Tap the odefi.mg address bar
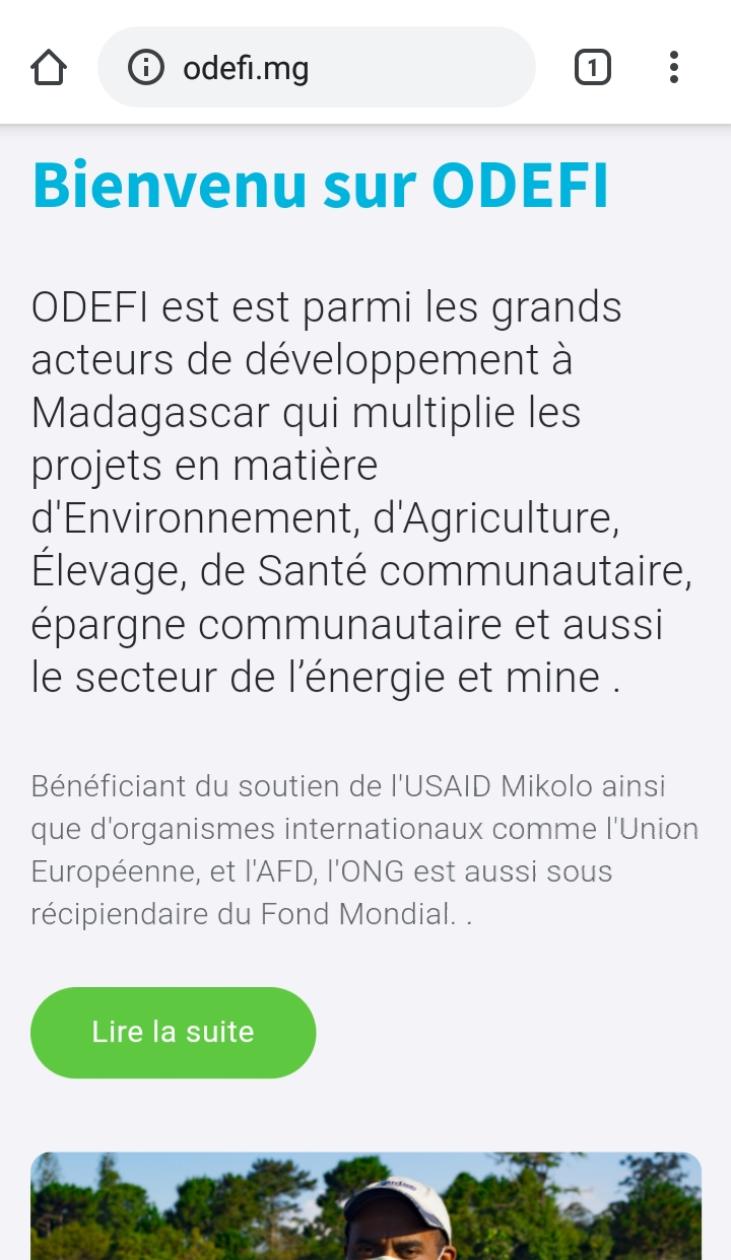The height and width of the screenshot is (1260, 731). point(316,68)
